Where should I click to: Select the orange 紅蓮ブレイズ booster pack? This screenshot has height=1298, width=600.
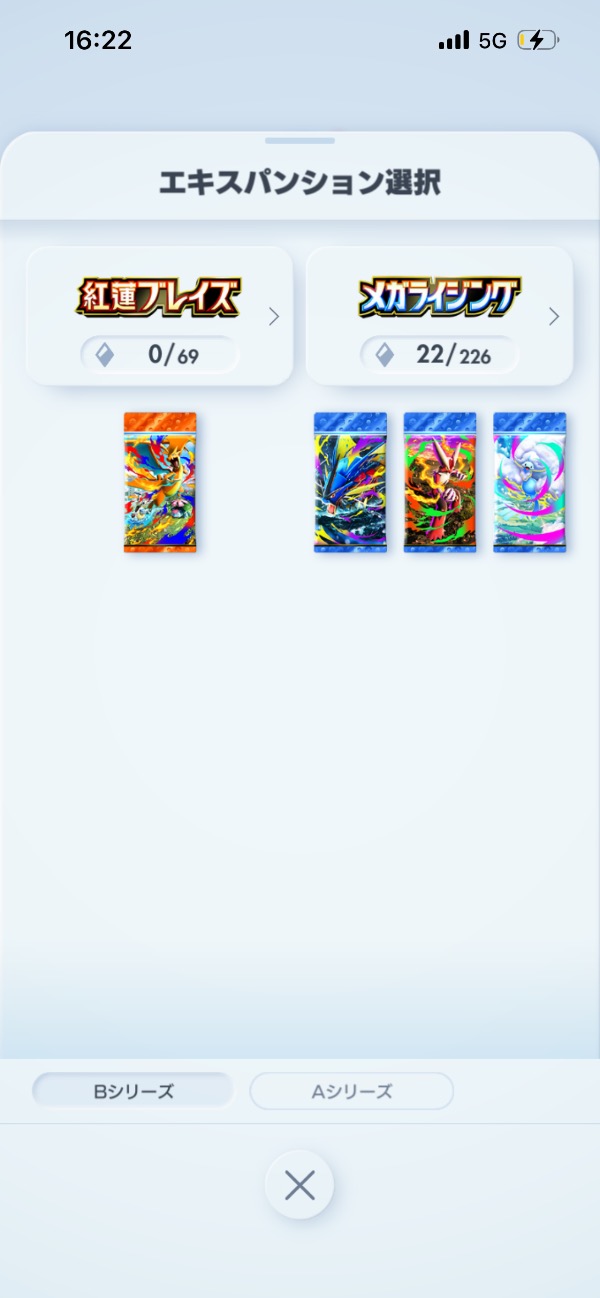pyautogui.click(x=160, y=482)
